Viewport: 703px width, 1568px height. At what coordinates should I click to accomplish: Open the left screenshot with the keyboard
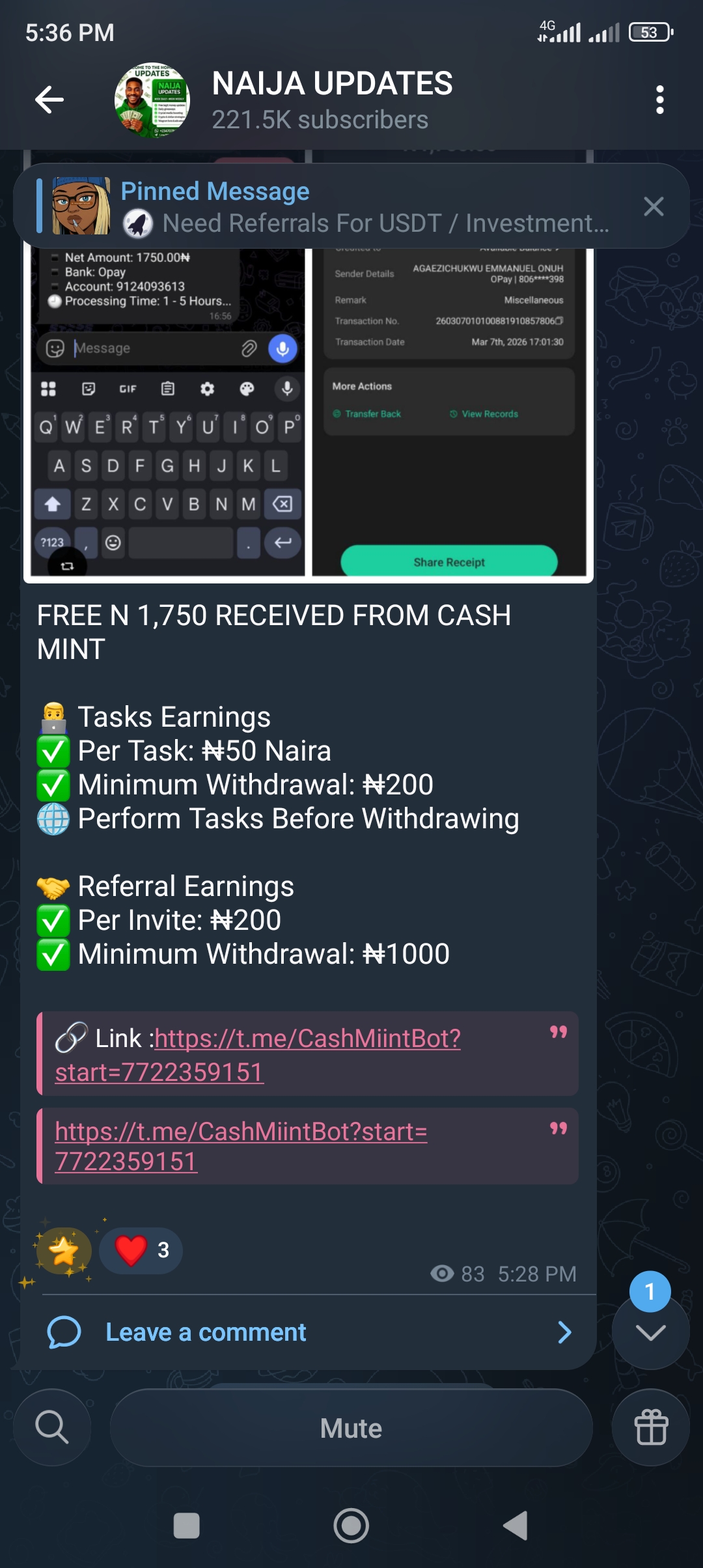click(168, 417)
